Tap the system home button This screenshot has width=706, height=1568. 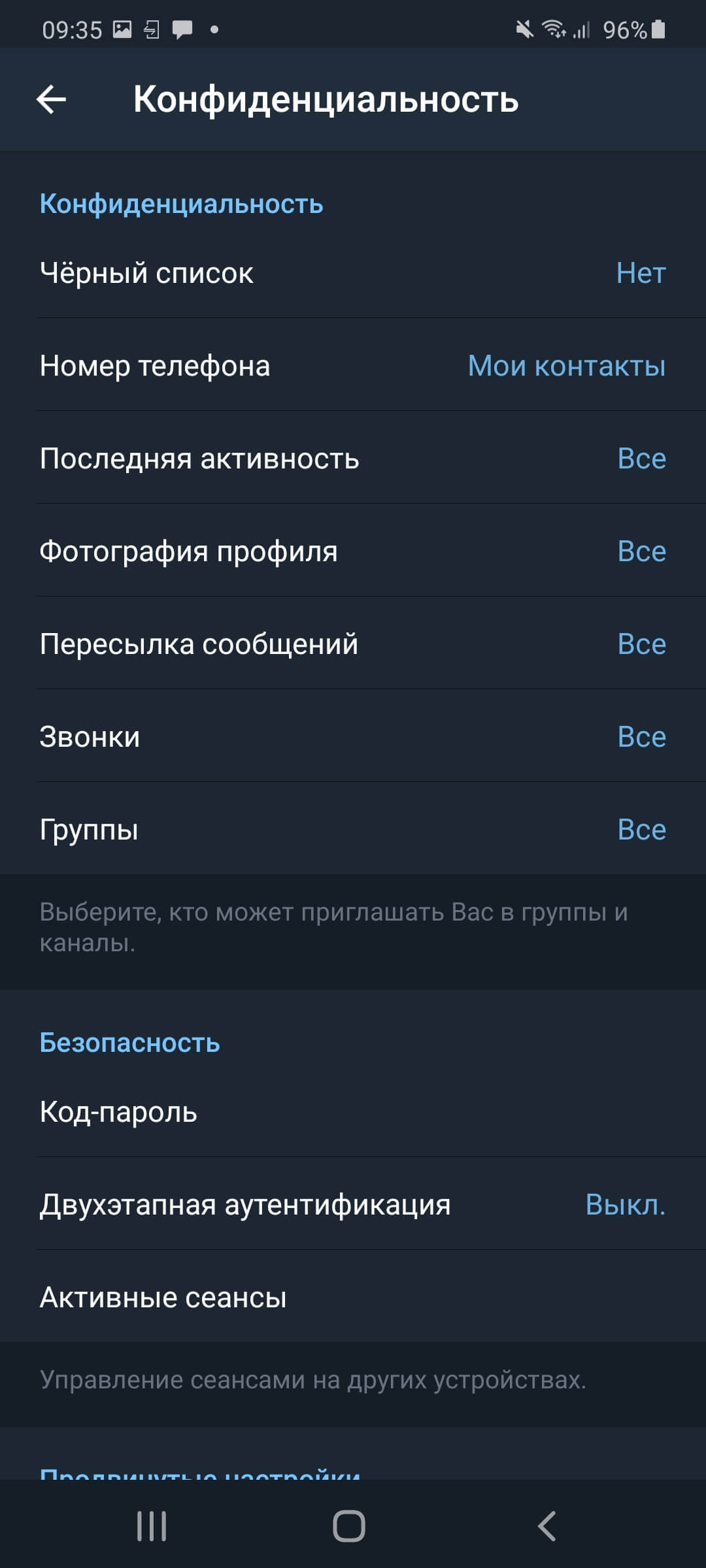(349, 1526)
